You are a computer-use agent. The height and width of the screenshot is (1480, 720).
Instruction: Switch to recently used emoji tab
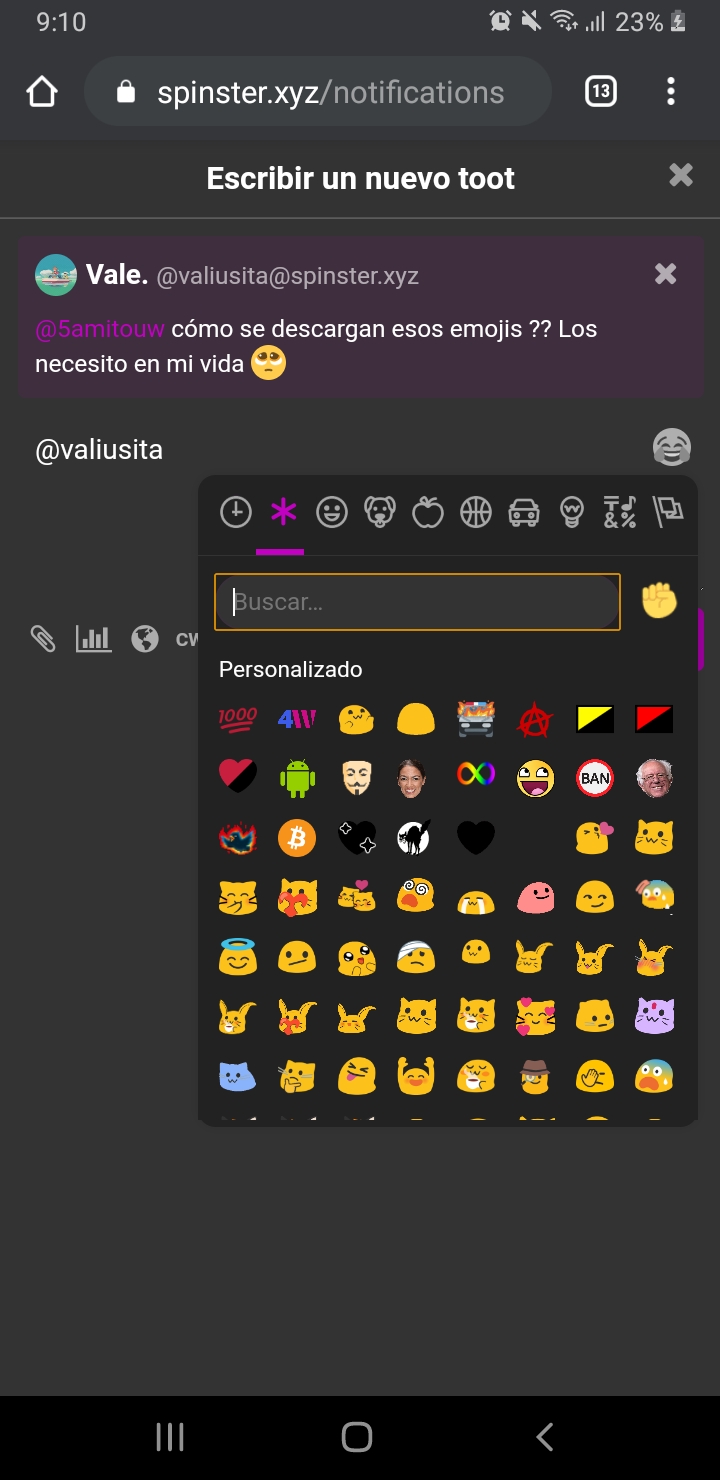[236, 513]
